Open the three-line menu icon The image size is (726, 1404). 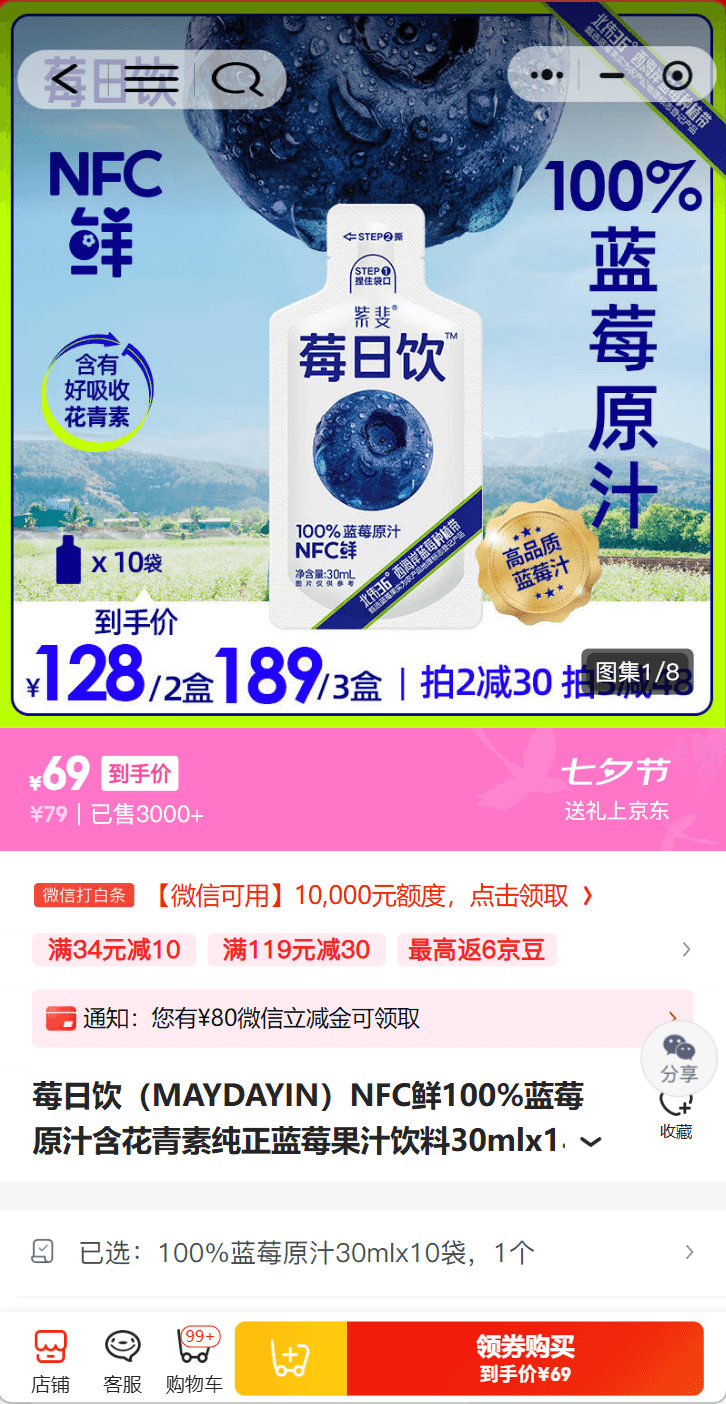[x=151, y=79]
